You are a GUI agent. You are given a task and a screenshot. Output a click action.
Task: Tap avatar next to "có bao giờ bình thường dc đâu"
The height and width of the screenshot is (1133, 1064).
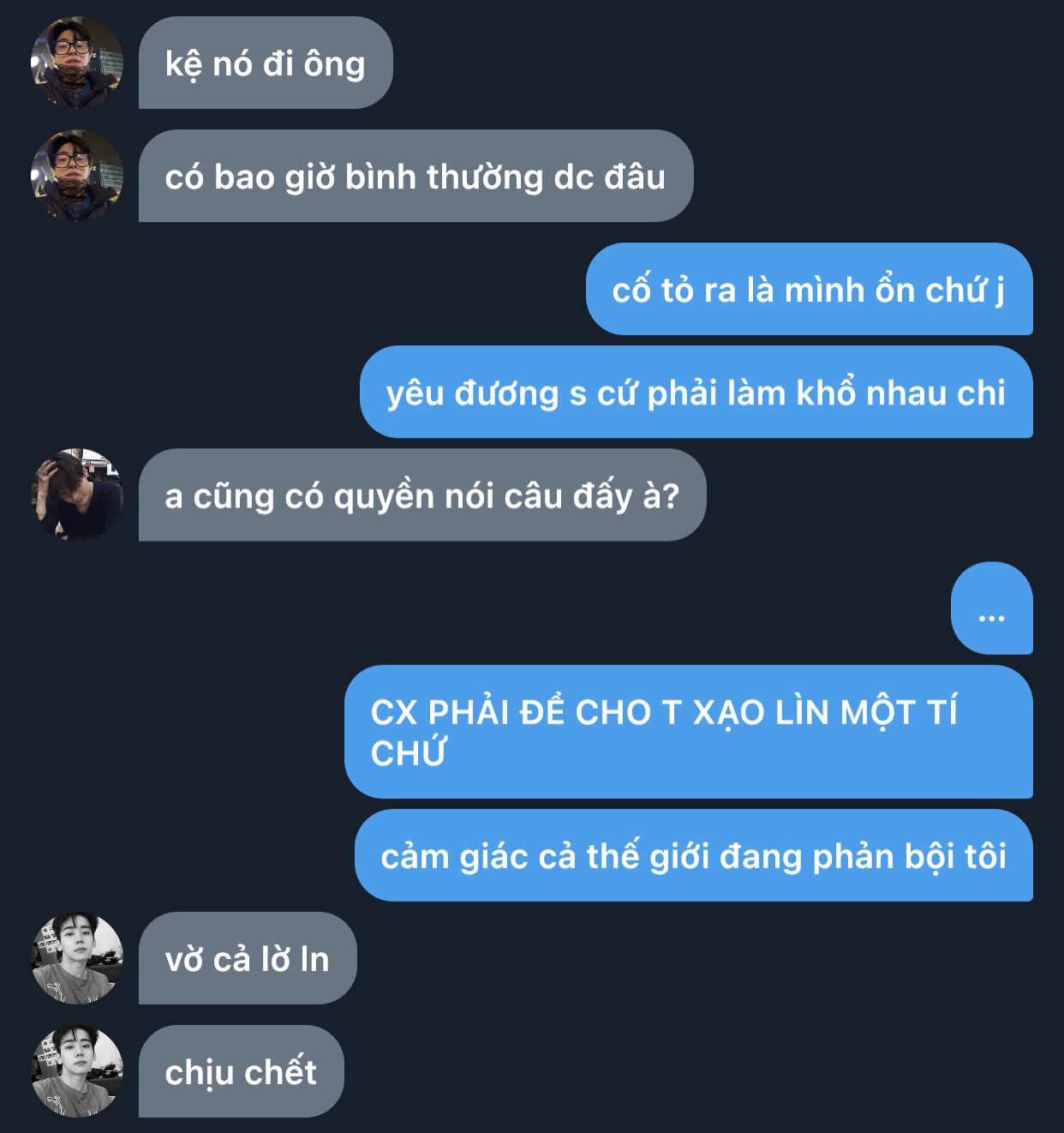point(77,176)
